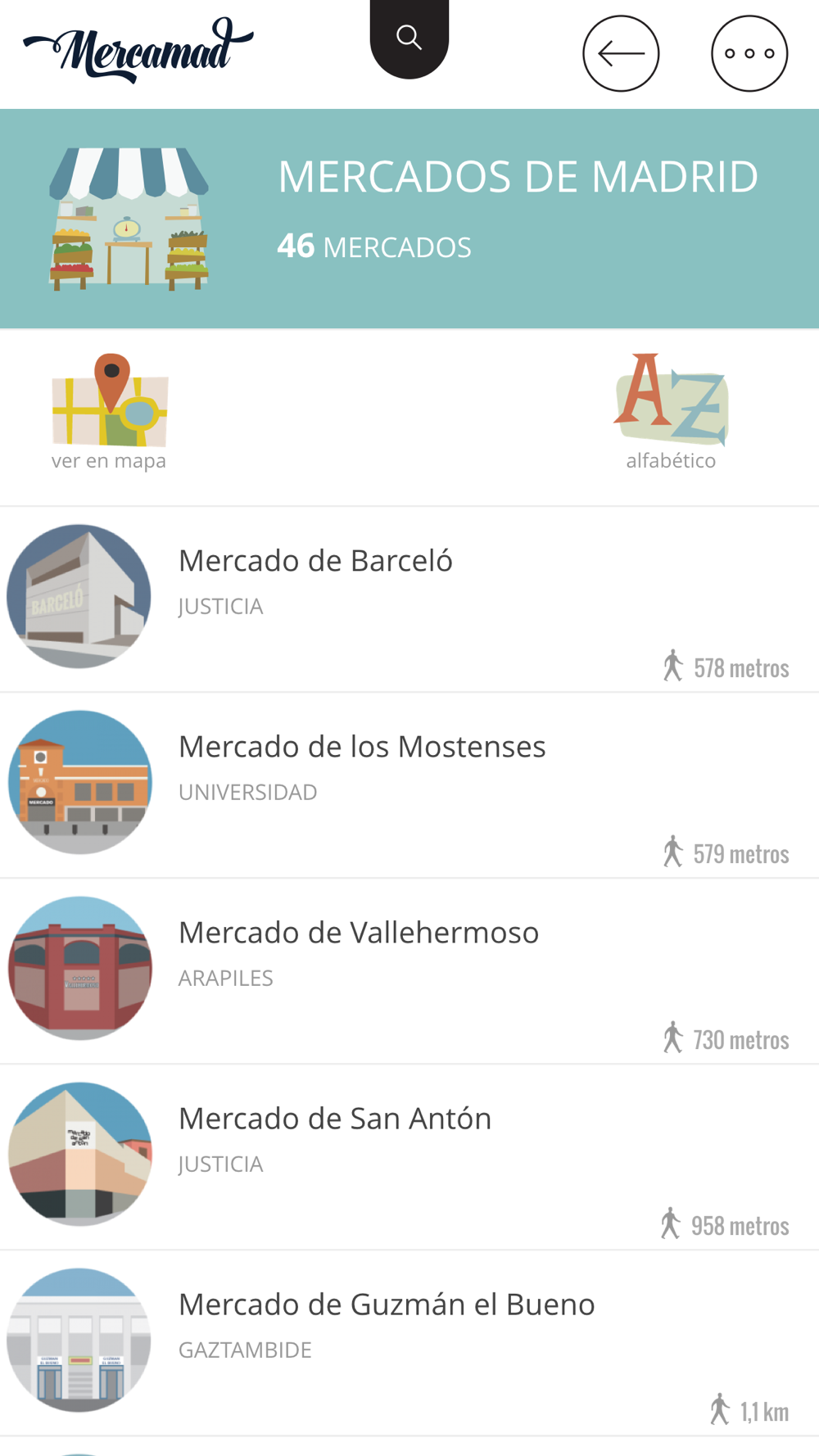819x1456 pixels.
Task: Open Mercado de Guzmán el Bueno
Action: [387, 1305]
